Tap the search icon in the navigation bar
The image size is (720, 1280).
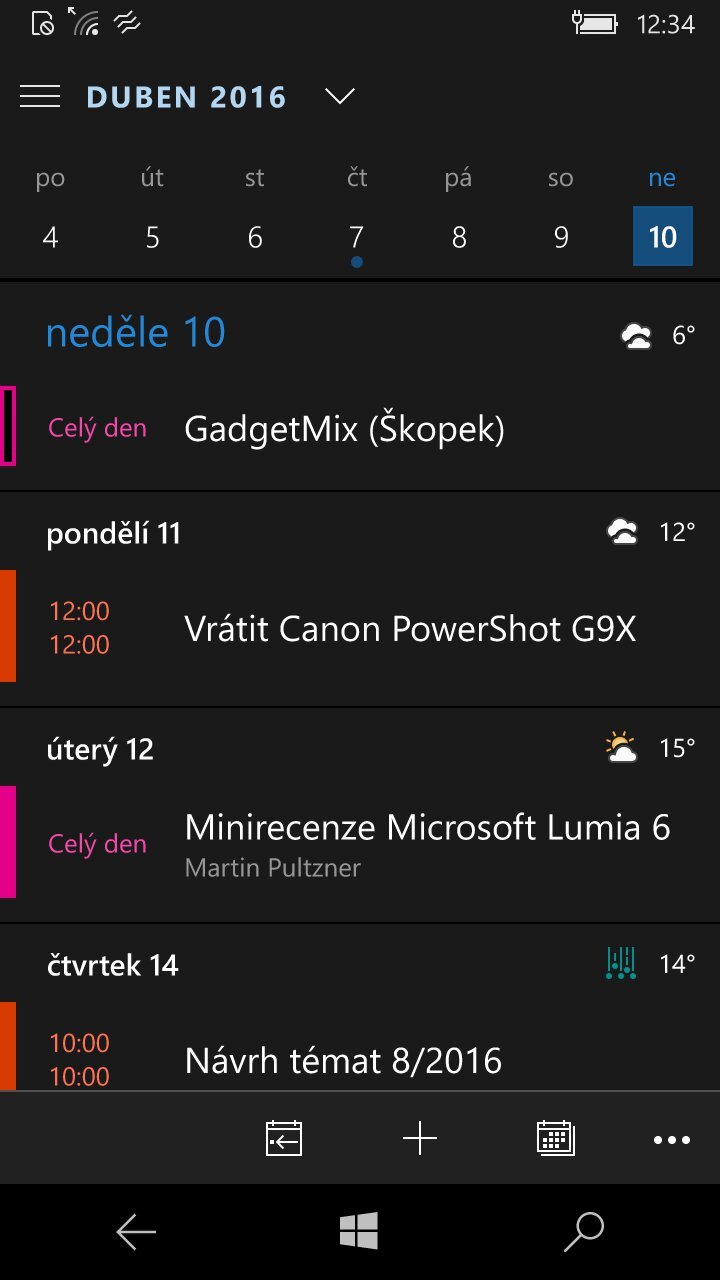click(583, 1231)
